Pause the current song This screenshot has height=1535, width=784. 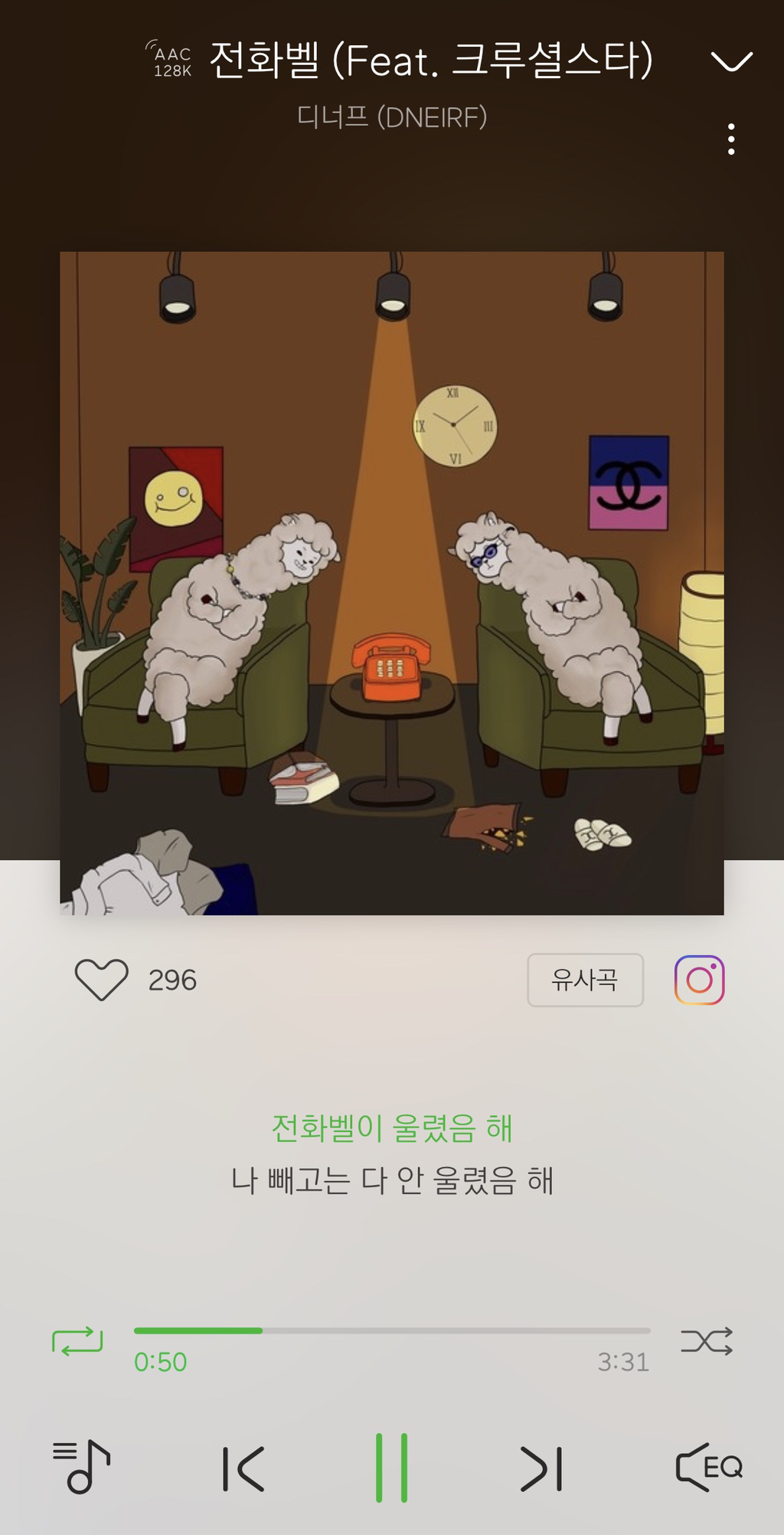[x=391, y=1468]
